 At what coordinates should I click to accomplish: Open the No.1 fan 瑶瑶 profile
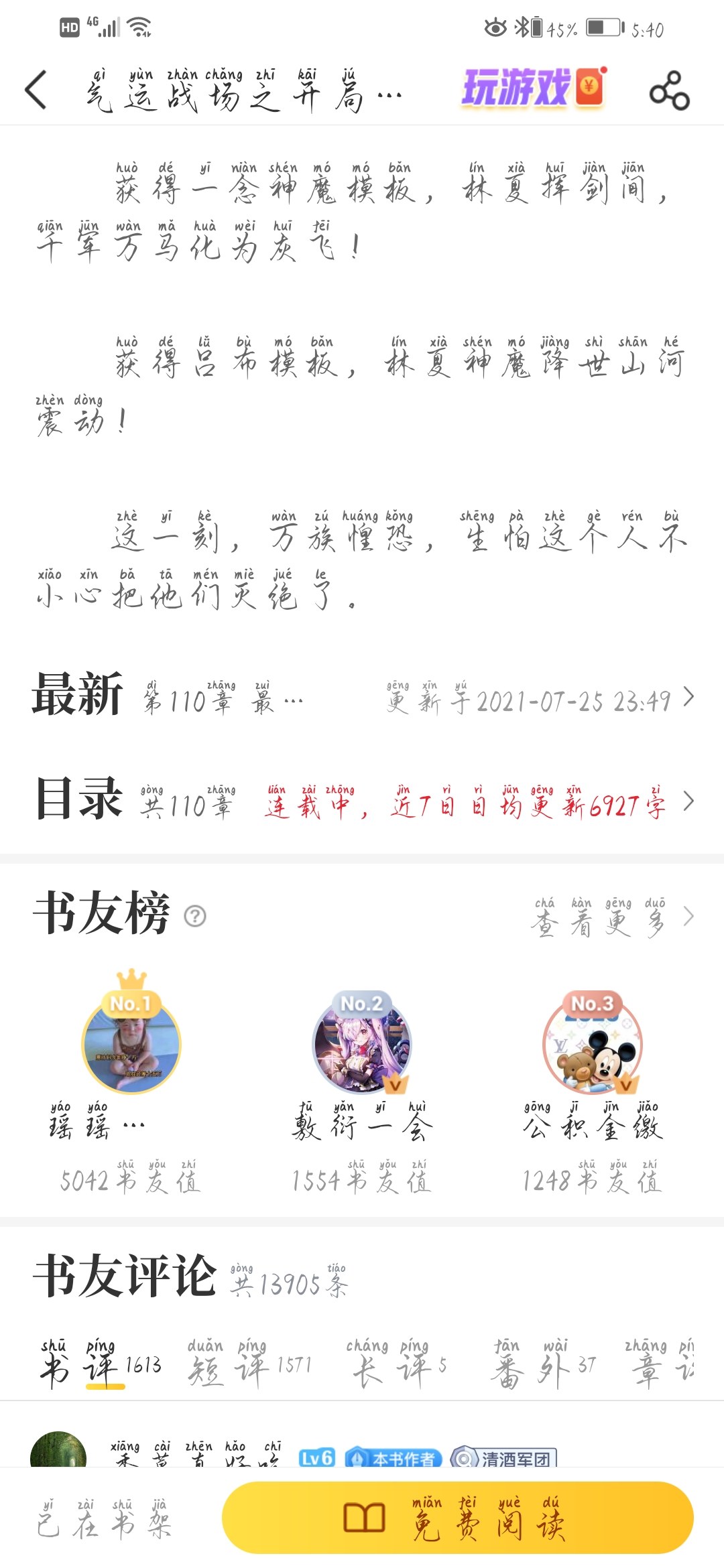[x=131, y=1045]
